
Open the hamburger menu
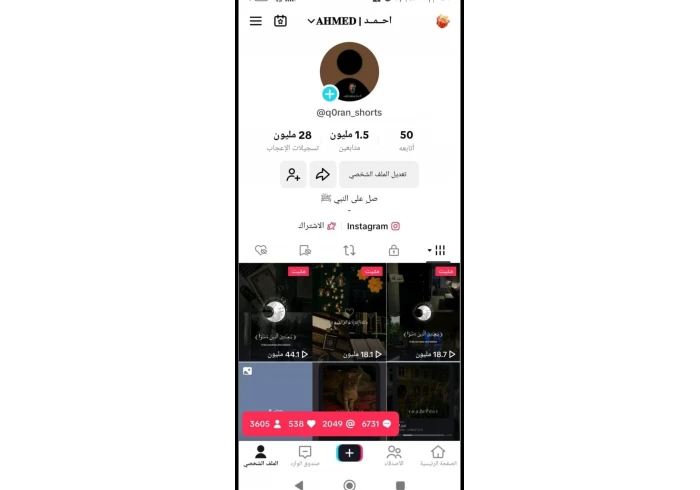pos(256,21)
